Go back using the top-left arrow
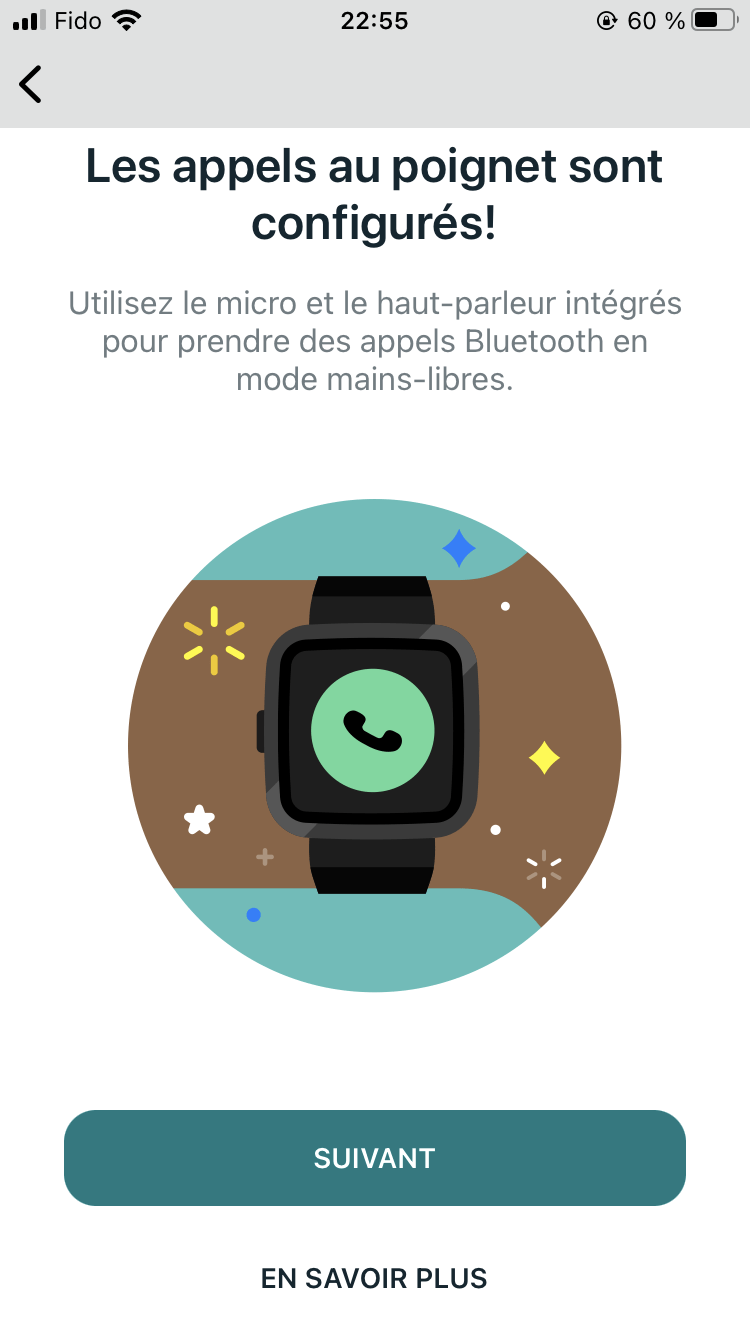750x1334 pixels. pos(31,85)
